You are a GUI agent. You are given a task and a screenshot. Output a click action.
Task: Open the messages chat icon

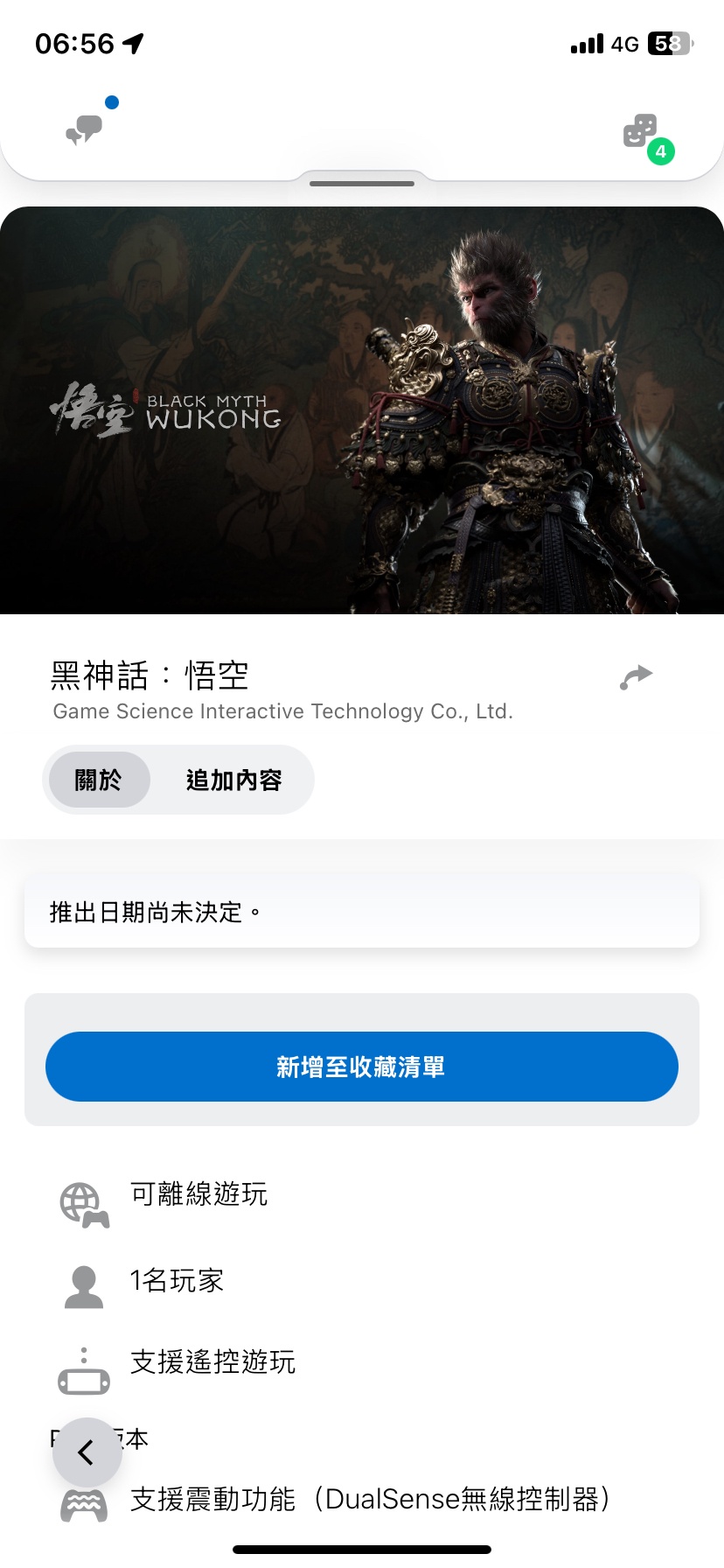[x=85, y=129]
